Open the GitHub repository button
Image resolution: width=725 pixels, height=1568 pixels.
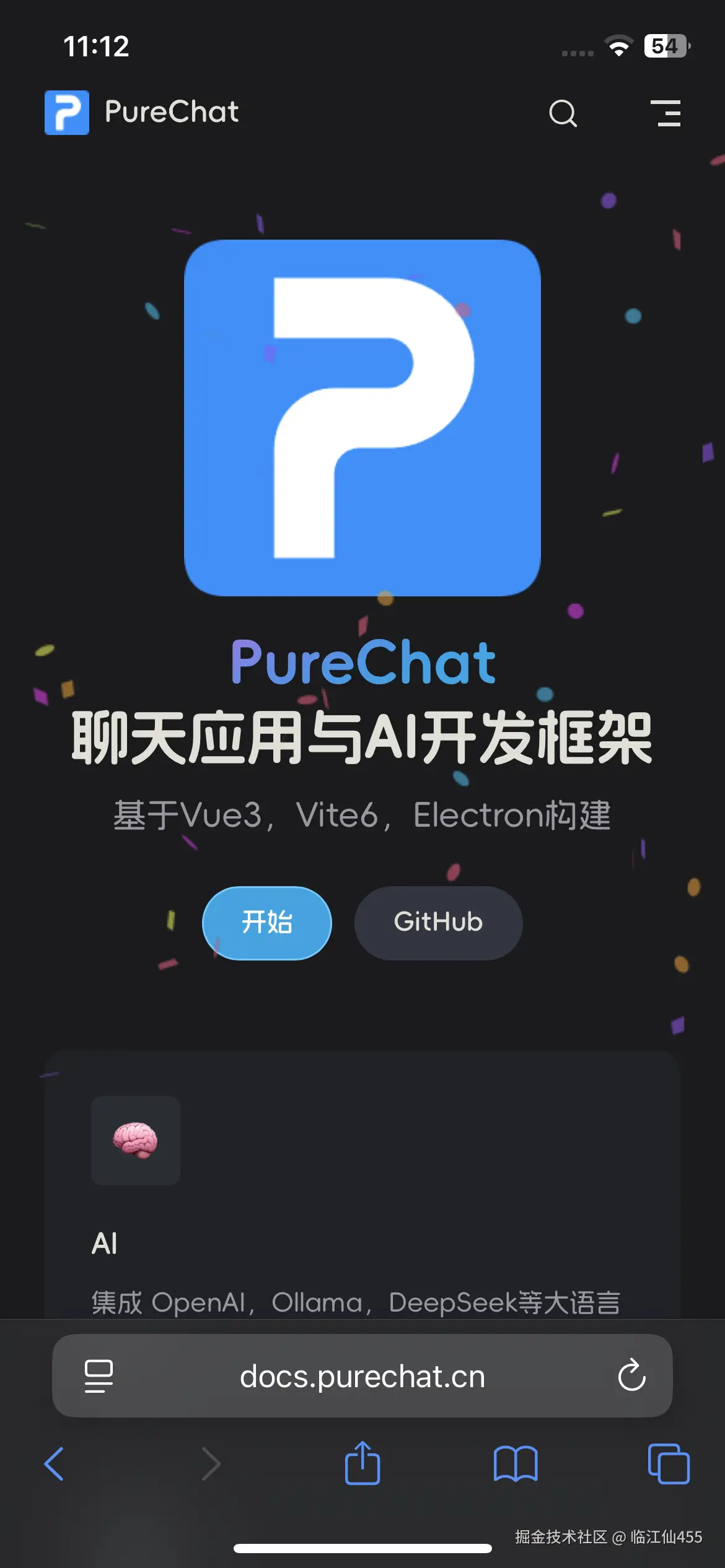pos(438,923)
